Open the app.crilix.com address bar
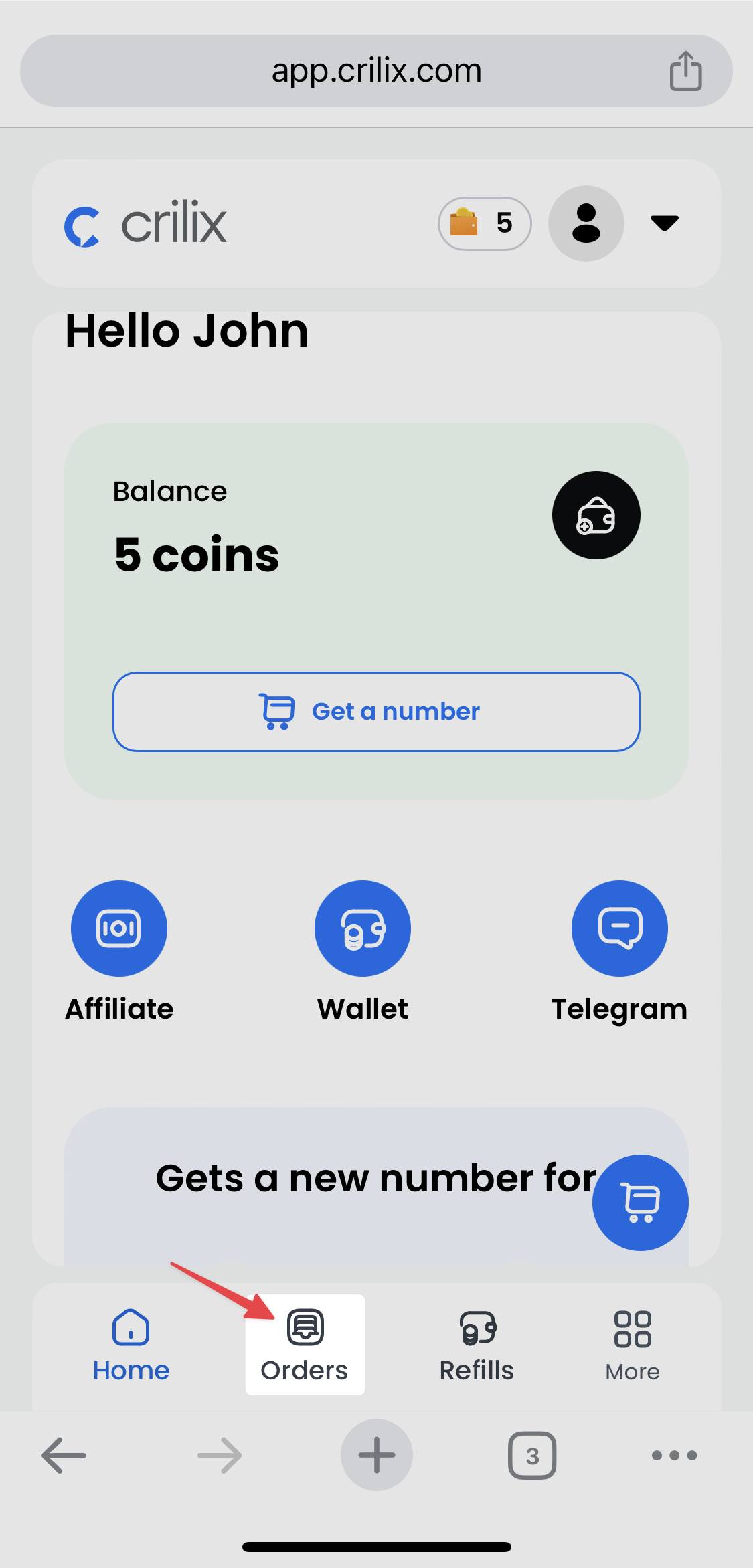Screen dimensions: 753x1568 376,71
